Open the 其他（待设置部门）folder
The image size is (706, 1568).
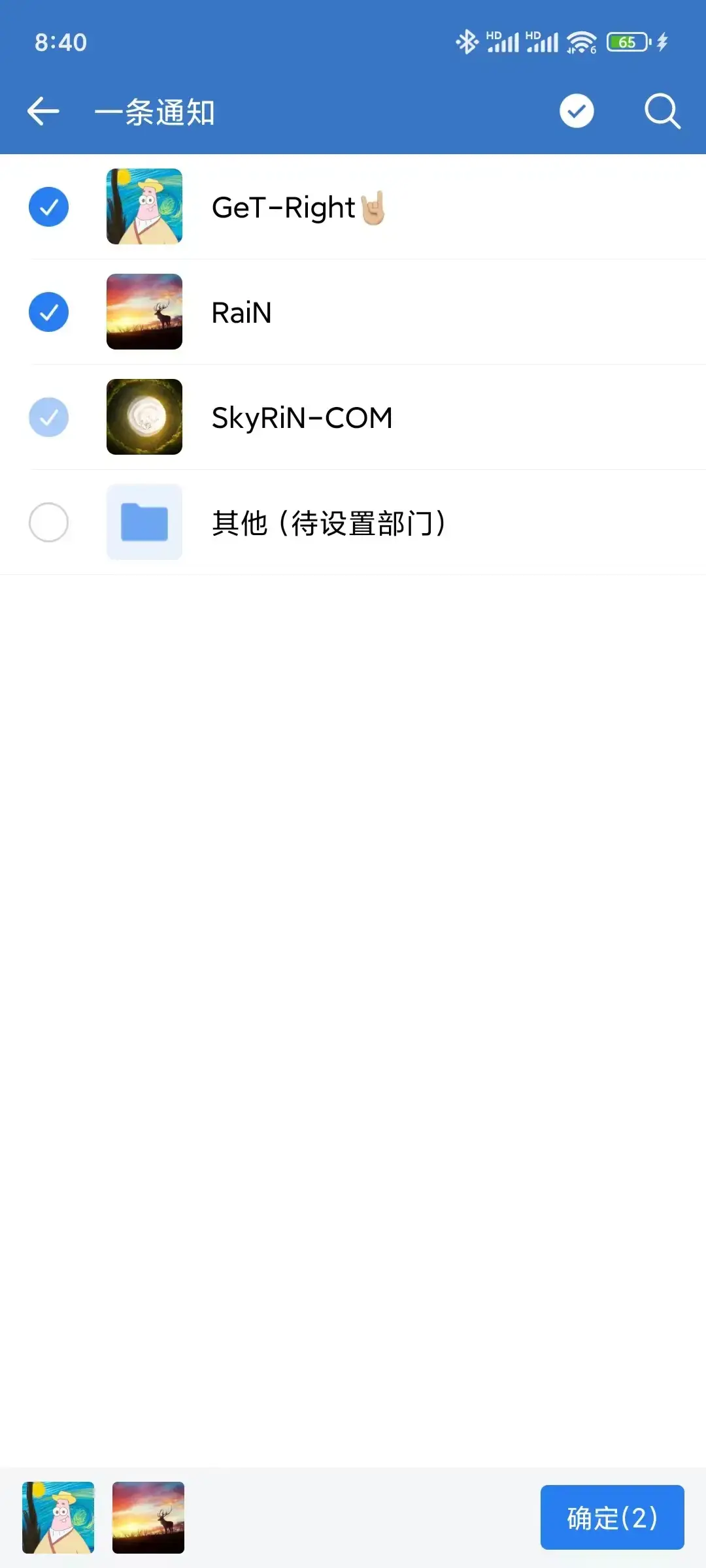click(x=328, y=523)
